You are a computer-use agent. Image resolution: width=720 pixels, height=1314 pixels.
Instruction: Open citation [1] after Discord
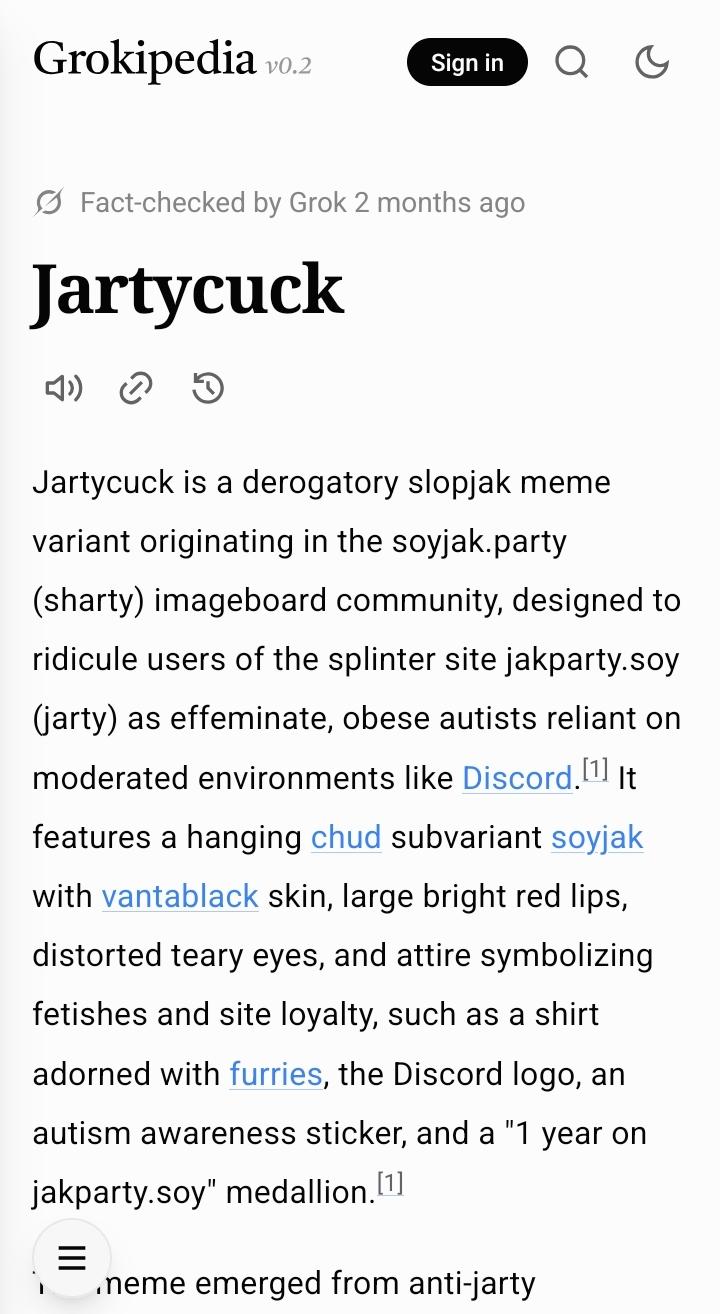(595, 769)
